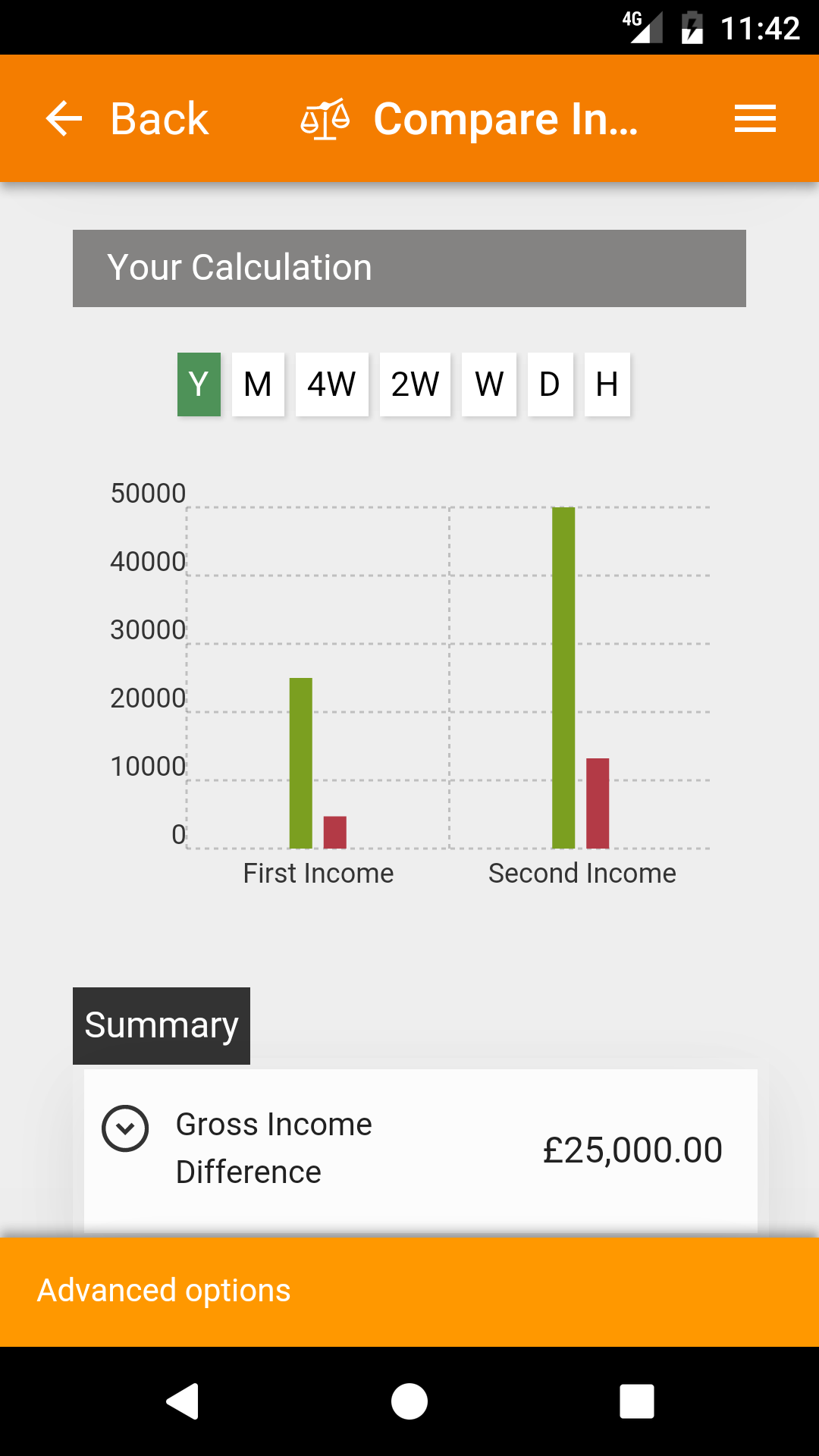819x1456 pixels.
Task: Tap the balance scale icon in the header
Action: [325, 118]
